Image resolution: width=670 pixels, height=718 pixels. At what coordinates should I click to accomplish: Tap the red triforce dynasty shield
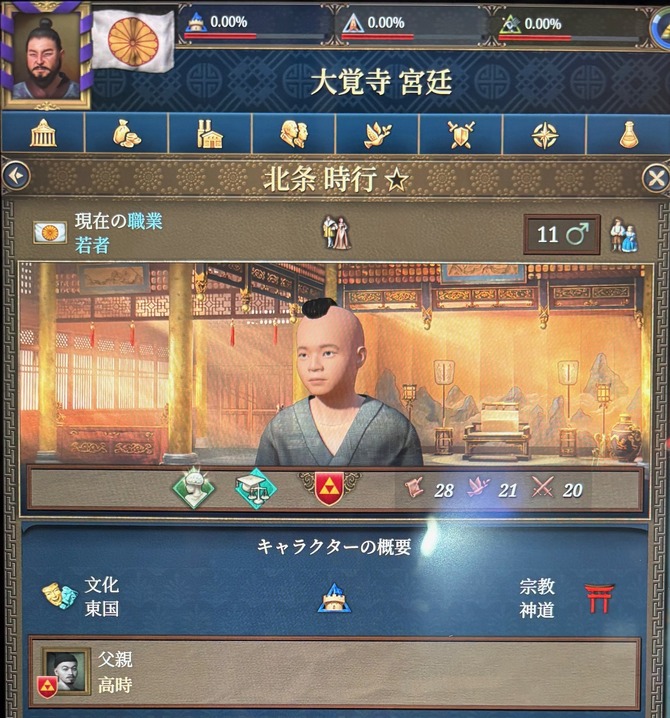coord(329,488)
